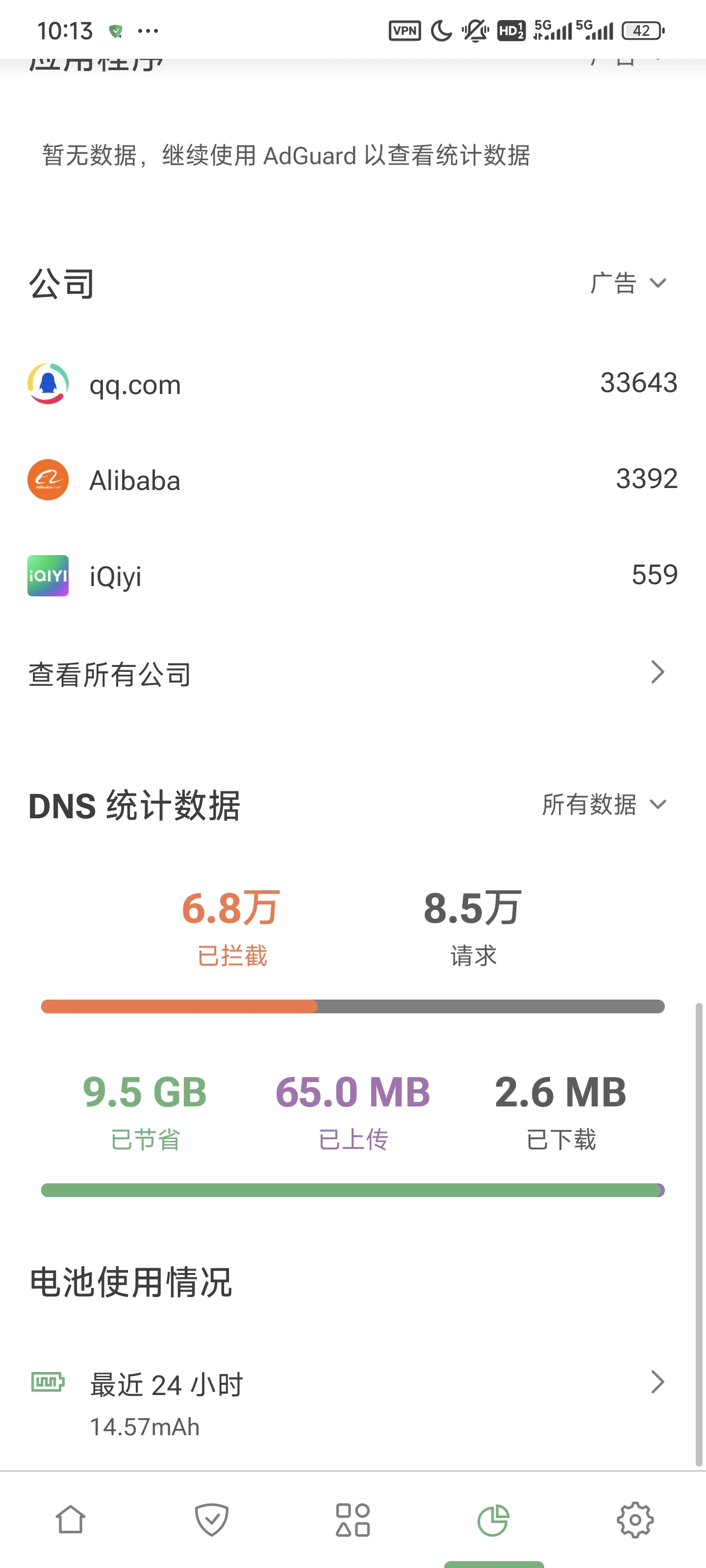This screenshot has width=706, height=1568.
Task: Open the iQiyi company row
Action: pyautogui.click(x=353, y=575)
